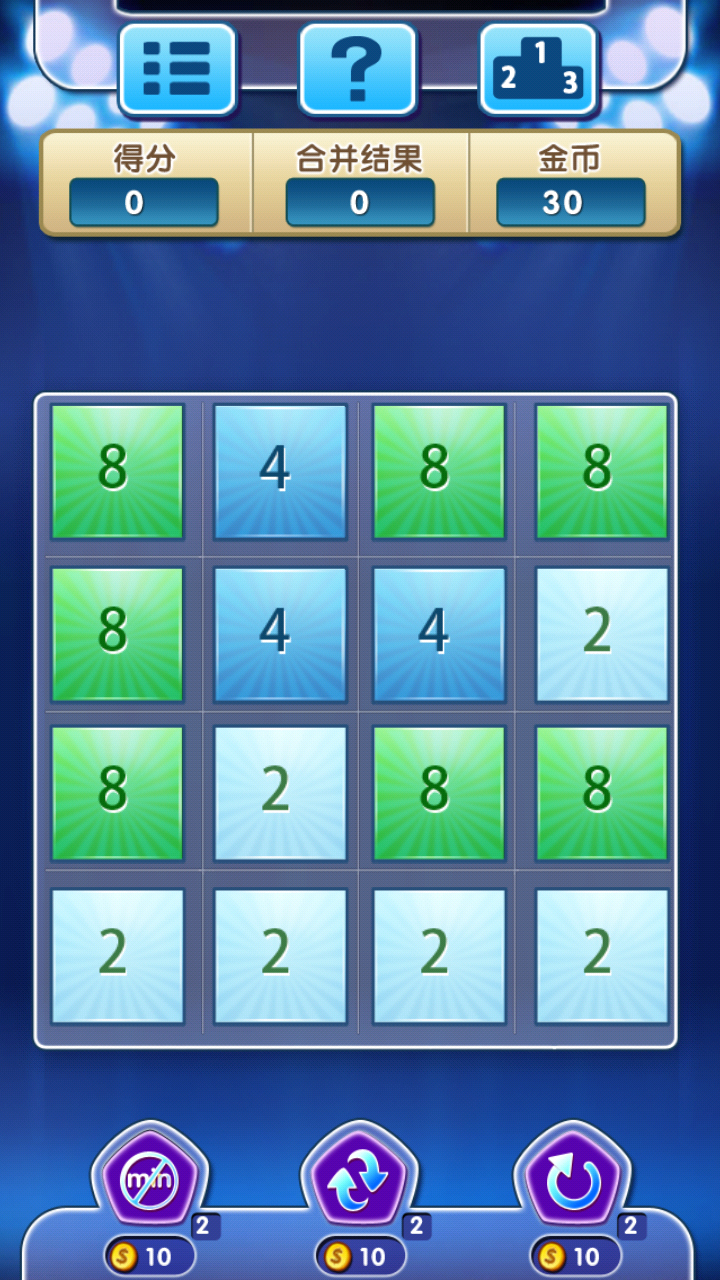Screen dimensions: 720x1280
Task: Tap the 2 tile in the bottom-left corner
Action: 118,955
